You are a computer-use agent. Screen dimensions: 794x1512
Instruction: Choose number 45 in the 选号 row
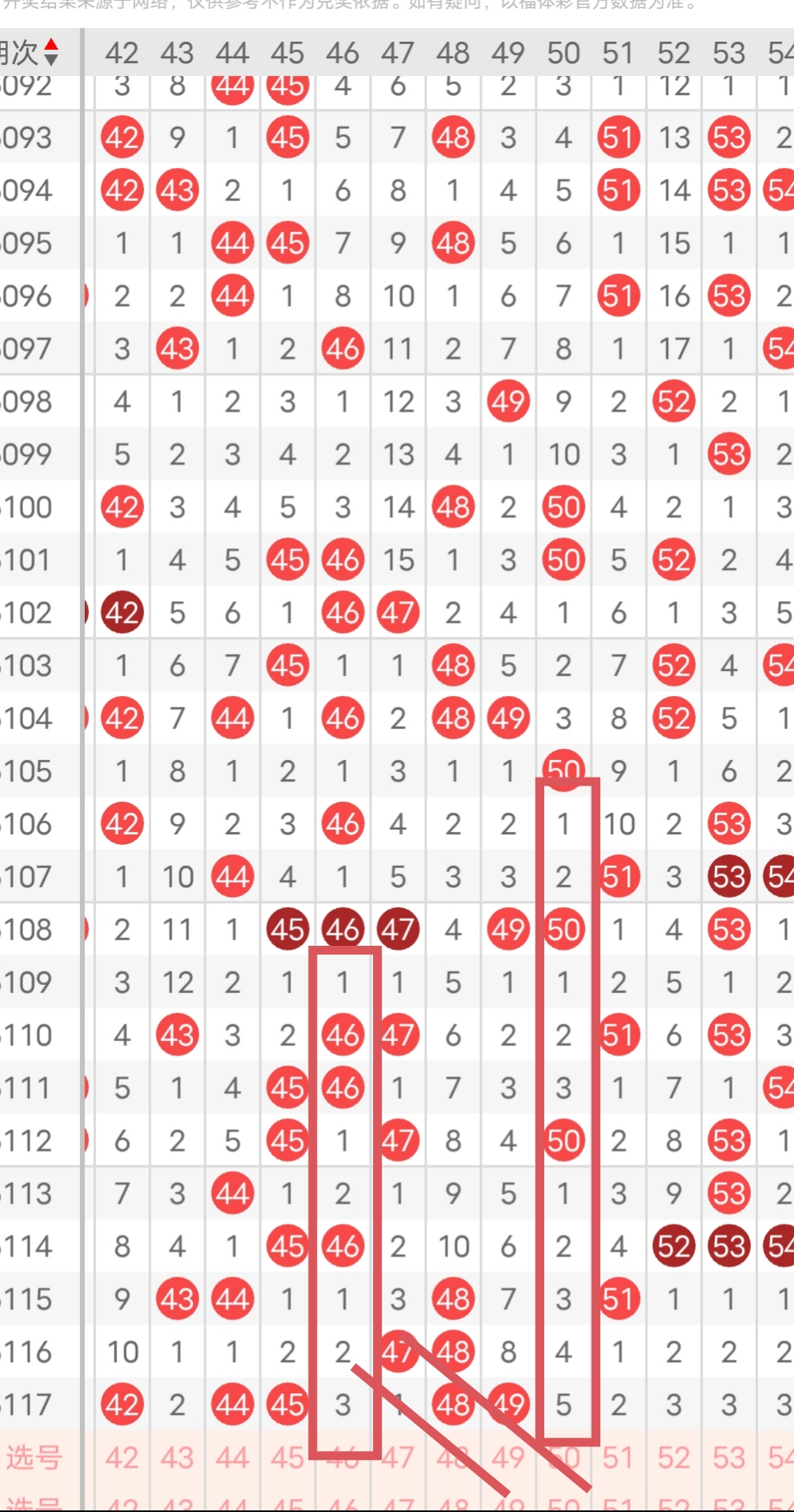287,1458
